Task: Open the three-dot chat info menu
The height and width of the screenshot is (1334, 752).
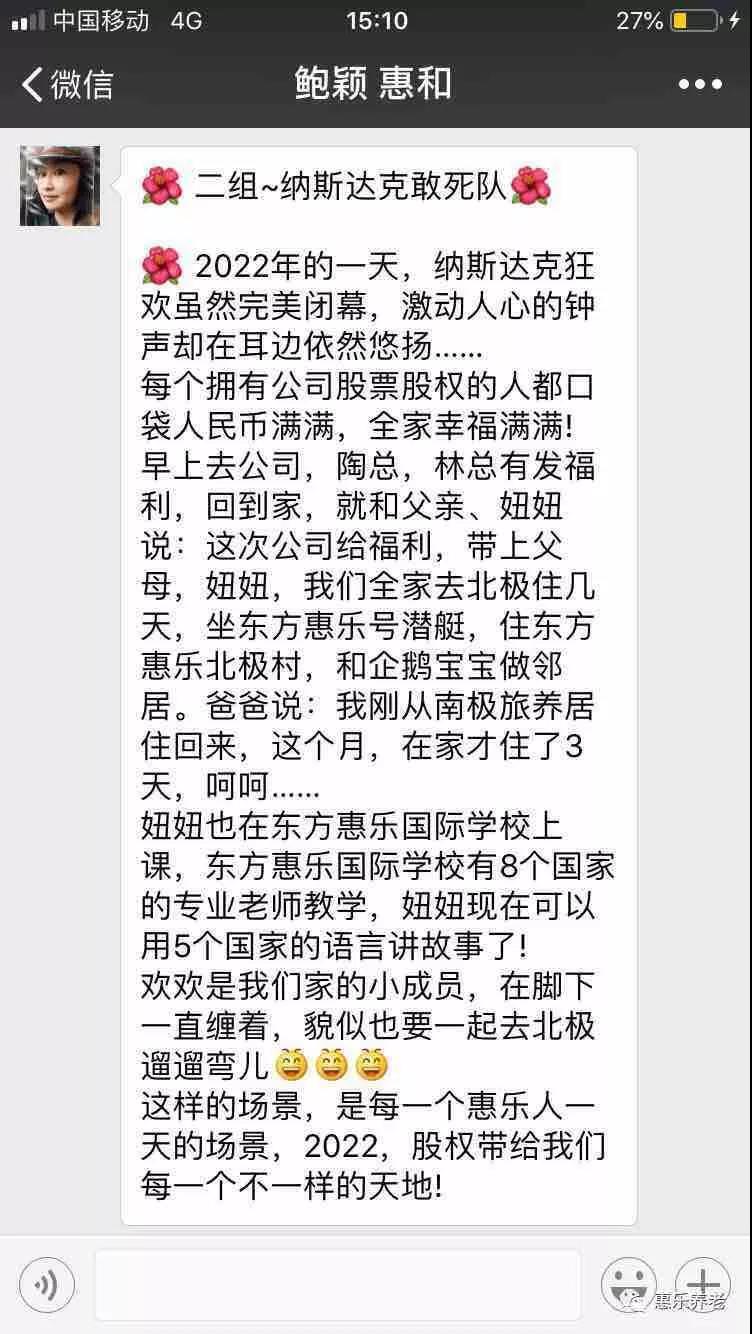Action: 700,85
